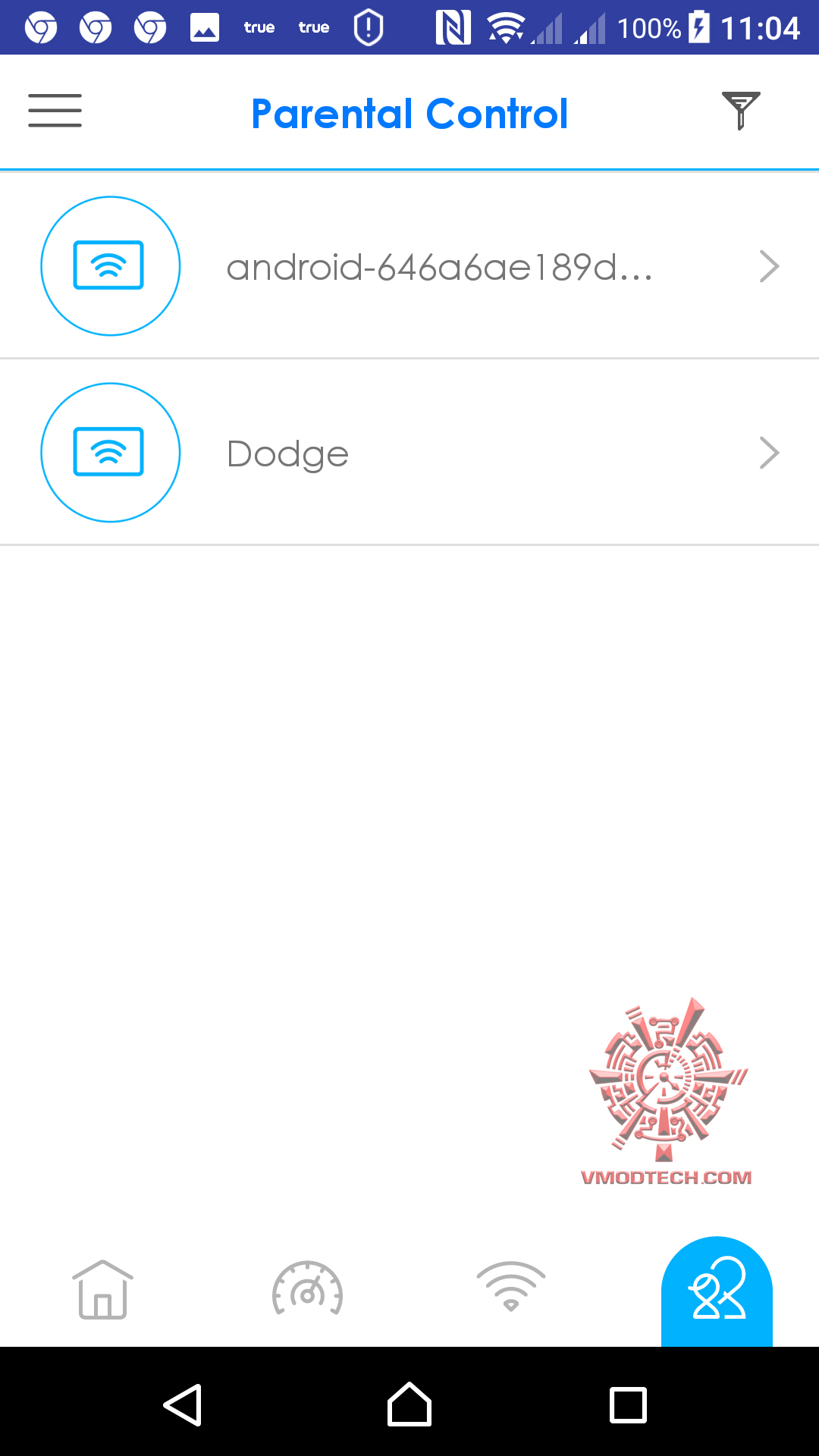Switch to the Home tab

[x=102, y=1290]
